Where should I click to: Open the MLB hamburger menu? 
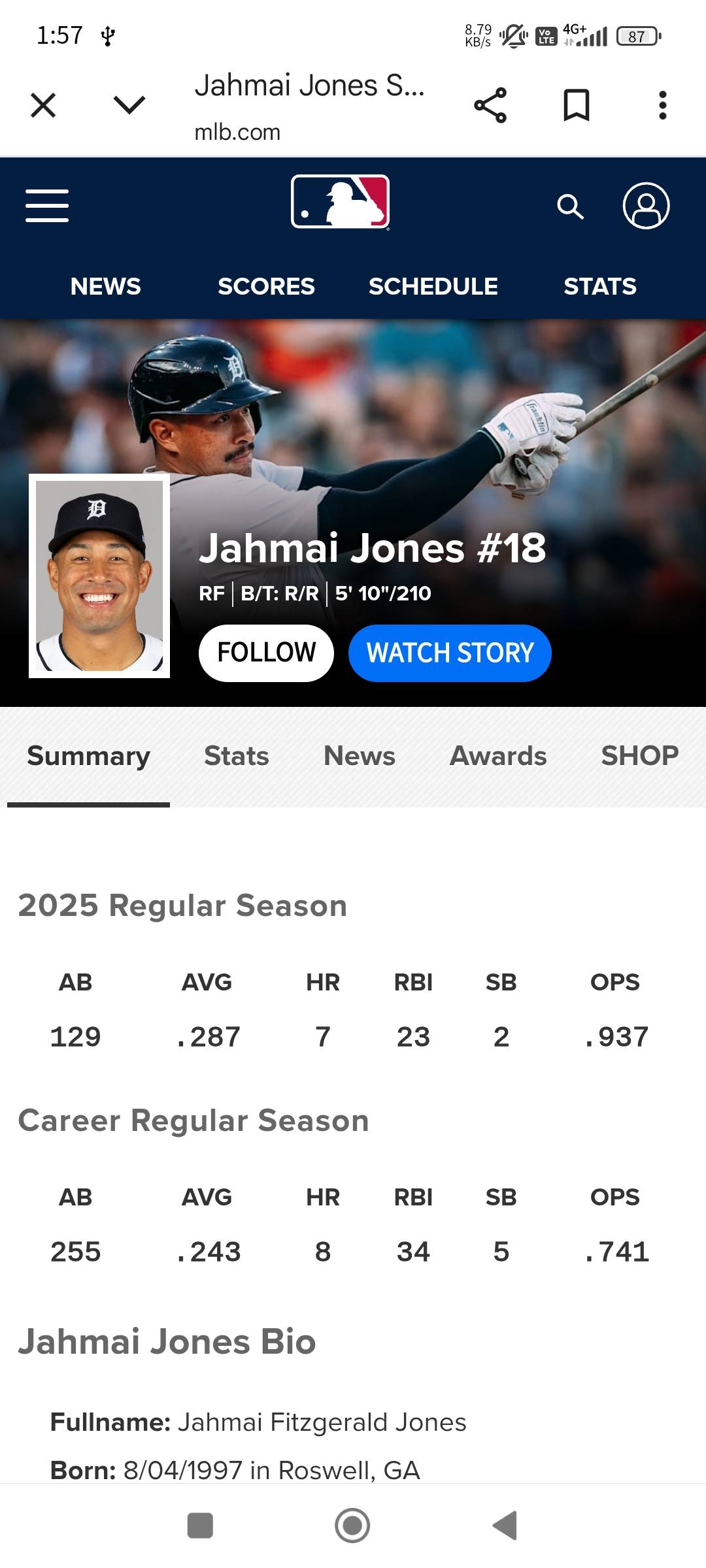coord(47,206)
